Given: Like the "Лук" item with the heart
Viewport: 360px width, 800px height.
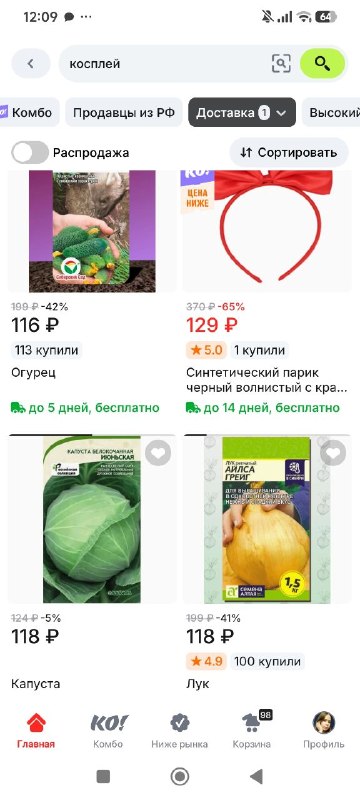Looking at the screenshot, I should tap(333, 453).
